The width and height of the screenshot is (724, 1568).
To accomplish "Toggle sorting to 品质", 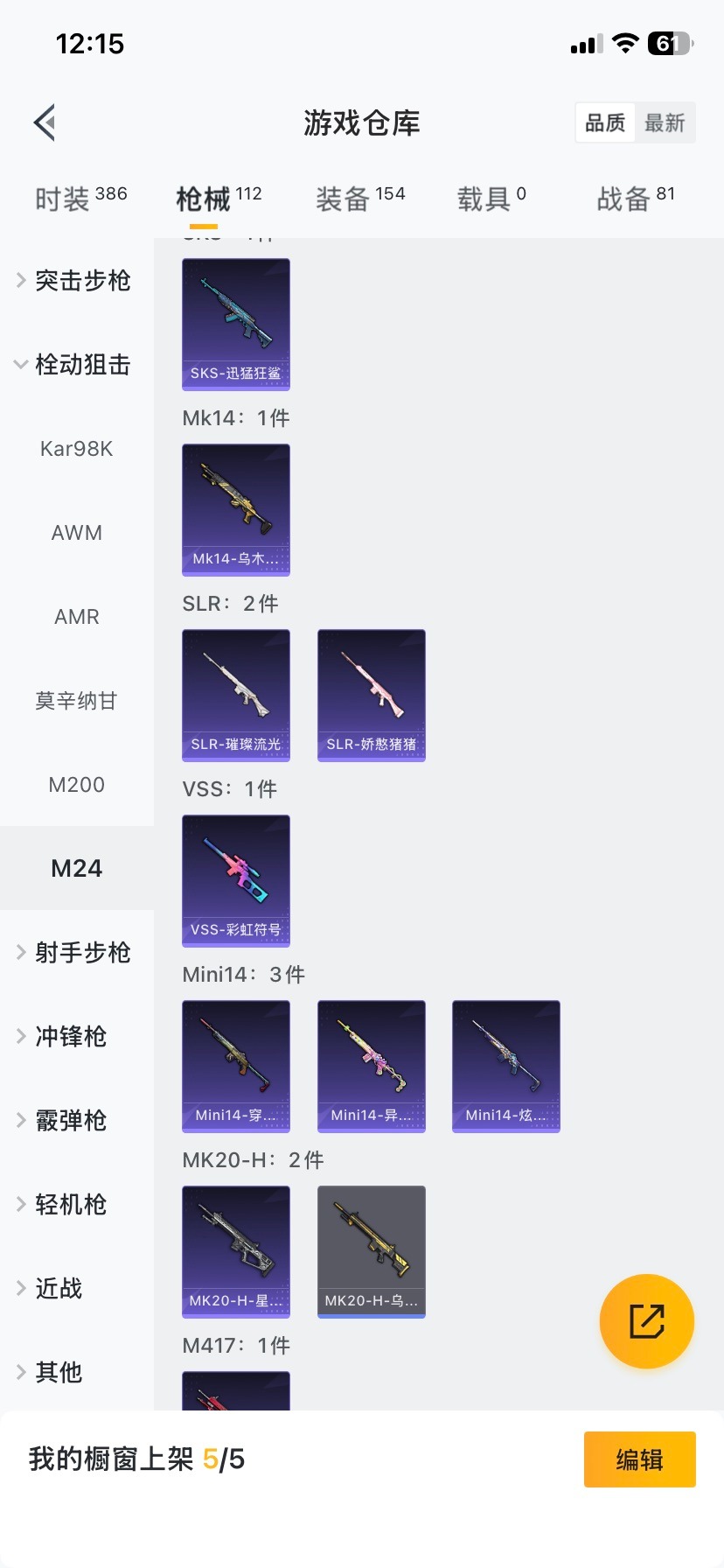I will click(x=604, y=122).
